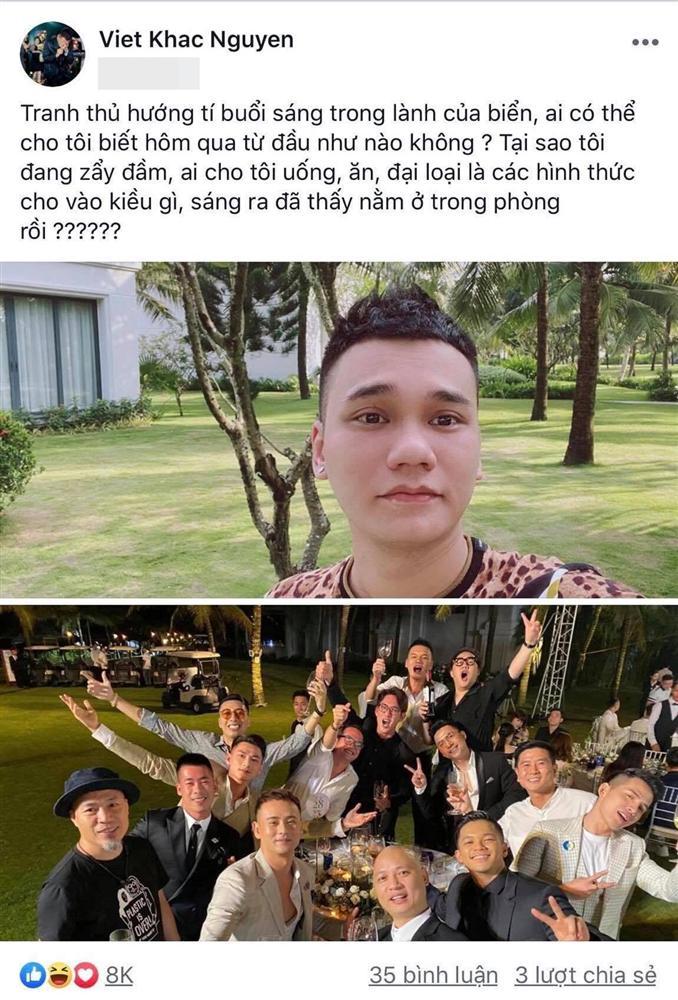The width and height of the screenshot is (678, 1000).
Task: Open the selfie photo in the garden
Action: point(339,430)
